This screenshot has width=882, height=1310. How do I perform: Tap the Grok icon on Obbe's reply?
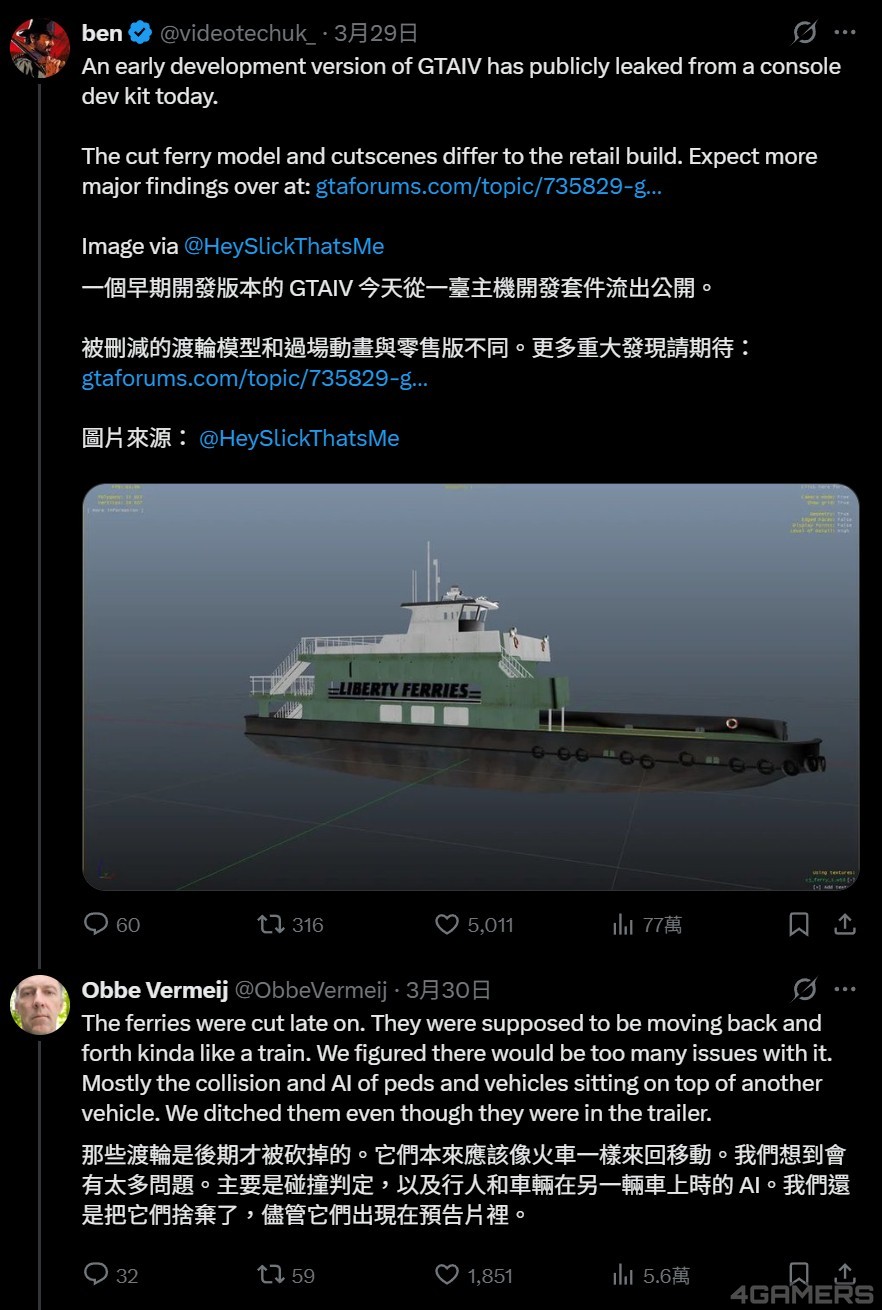(x=804, y=990)
